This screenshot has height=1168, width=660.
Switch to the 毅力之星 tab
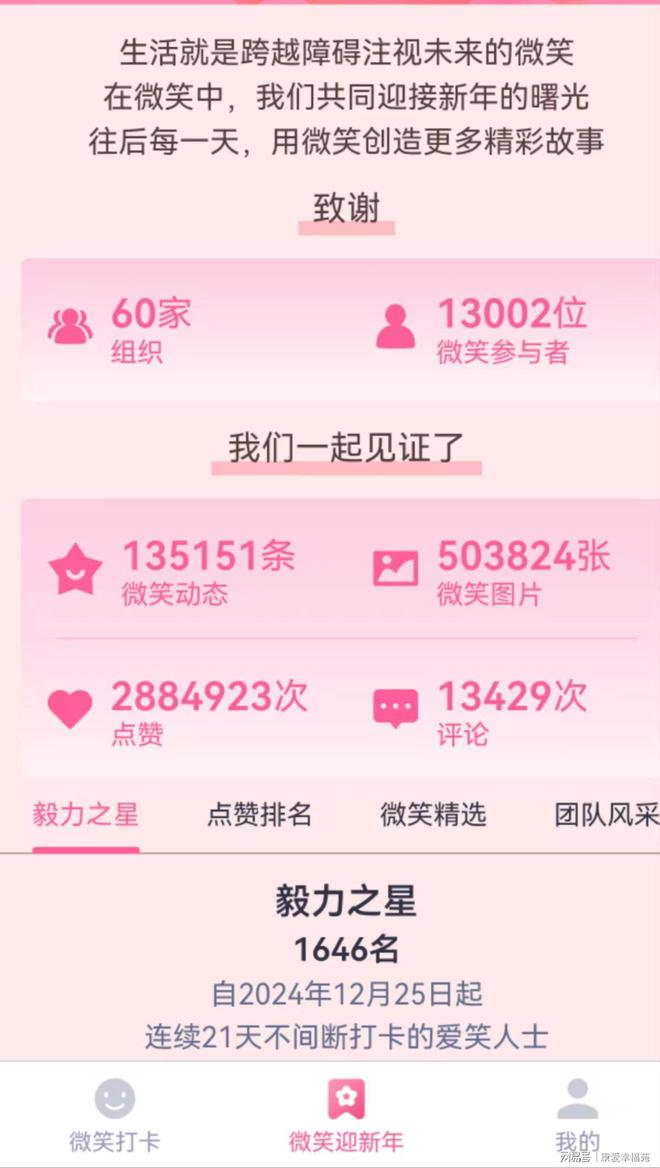tap(86, 815)
